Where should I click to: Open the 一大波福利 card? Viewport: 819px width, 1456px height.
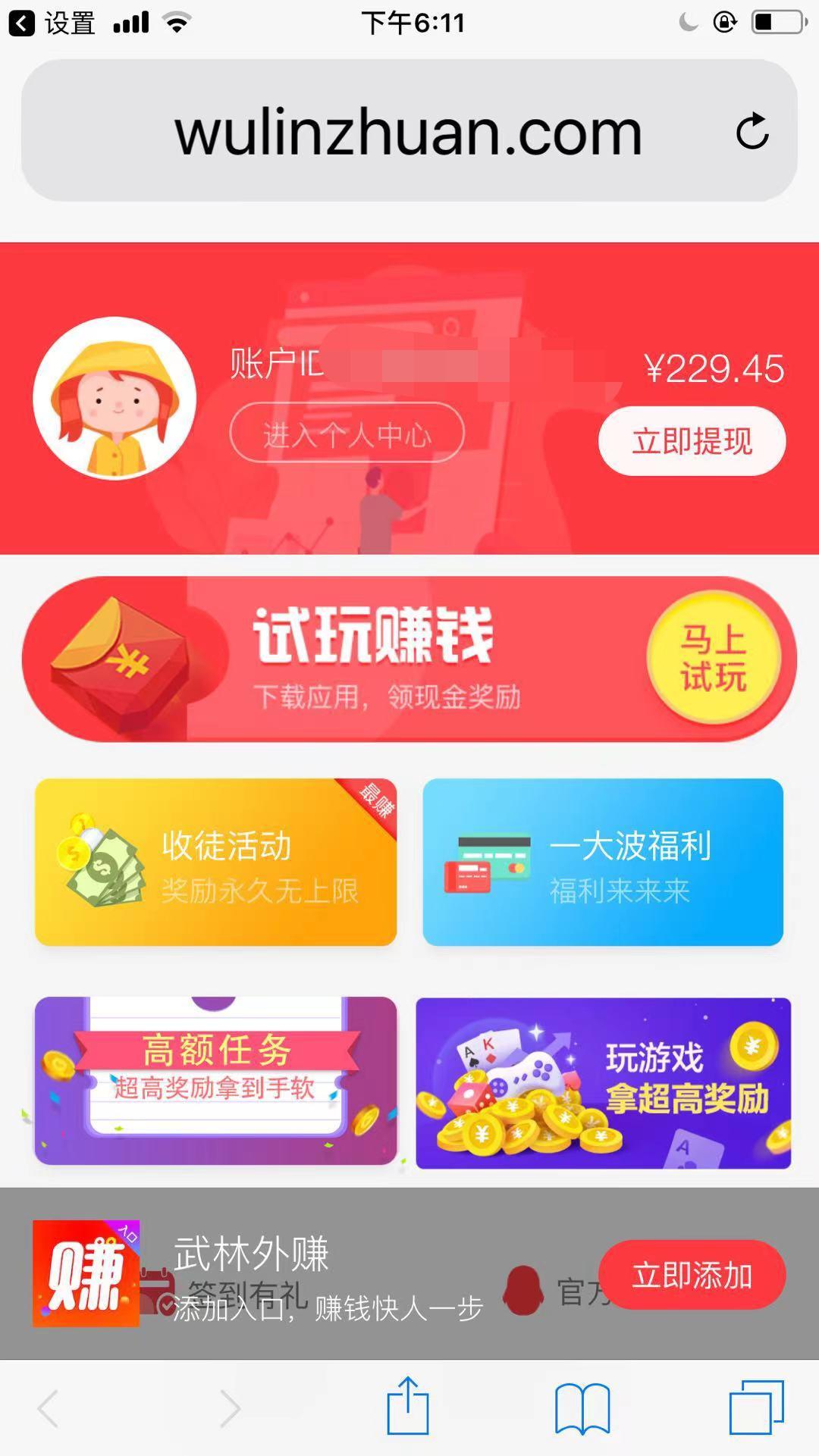point(603,863)
